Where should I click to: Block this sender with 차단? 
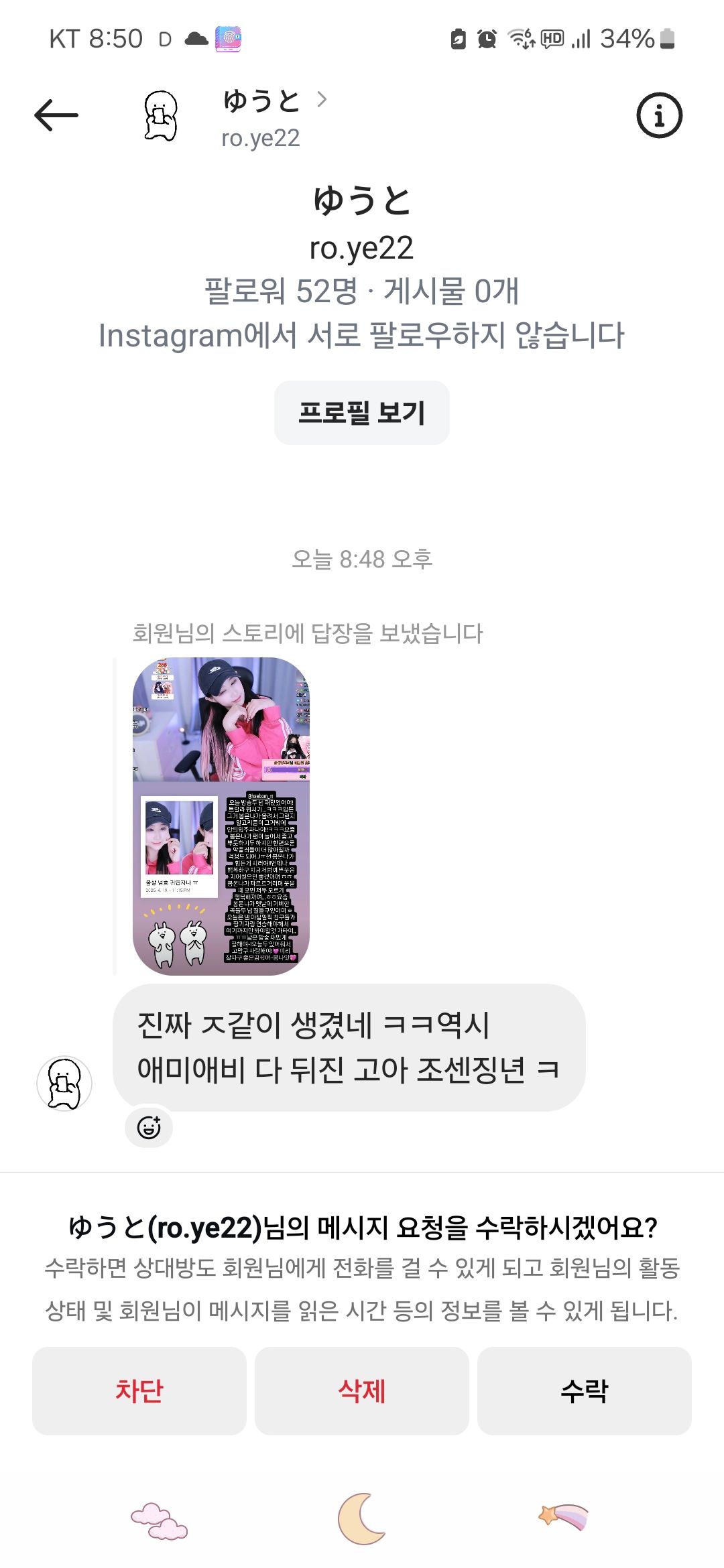(139, 1390)
